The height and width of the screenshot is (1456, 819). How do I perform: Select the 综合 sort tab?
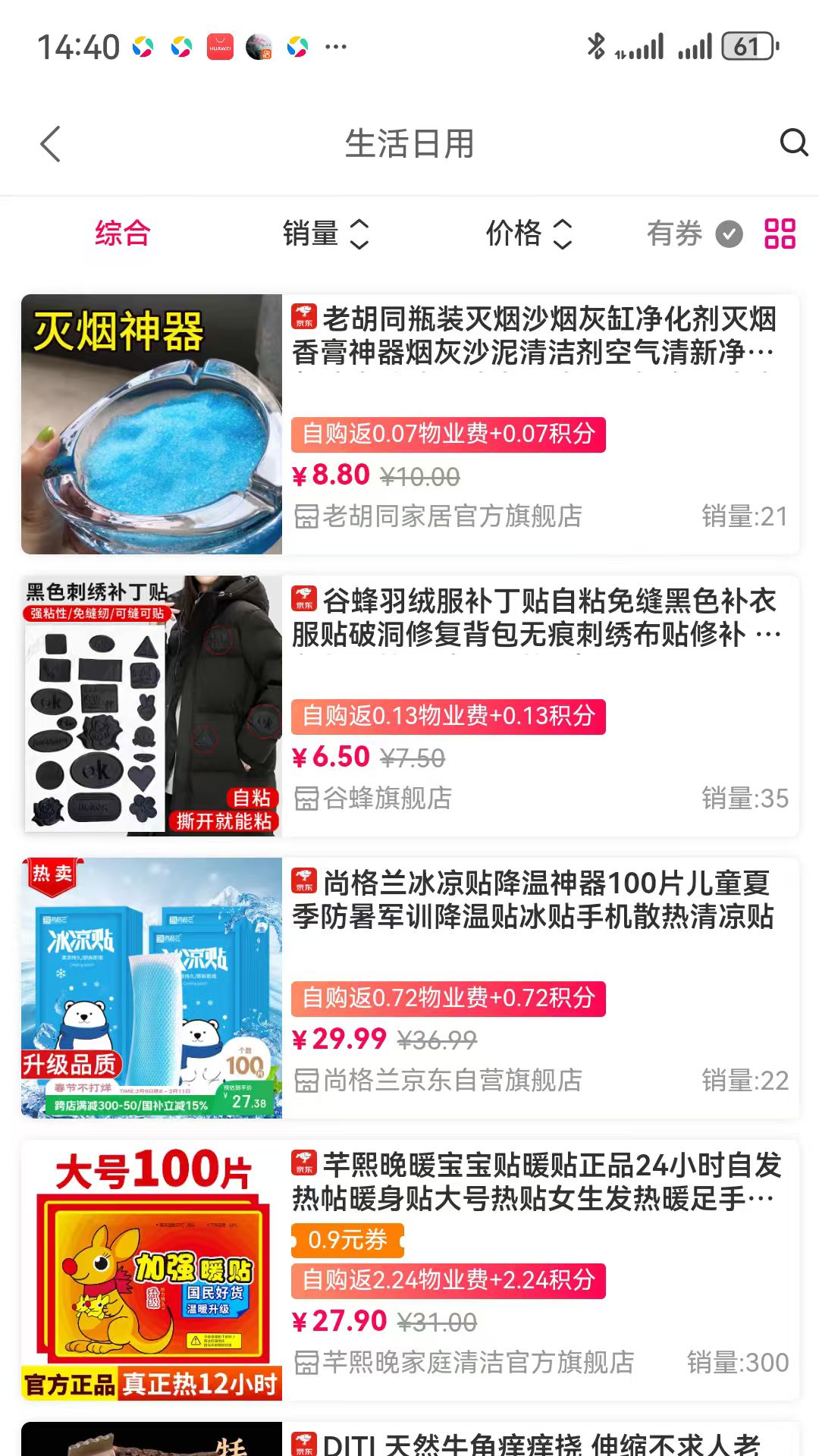(x=122, y=233)
